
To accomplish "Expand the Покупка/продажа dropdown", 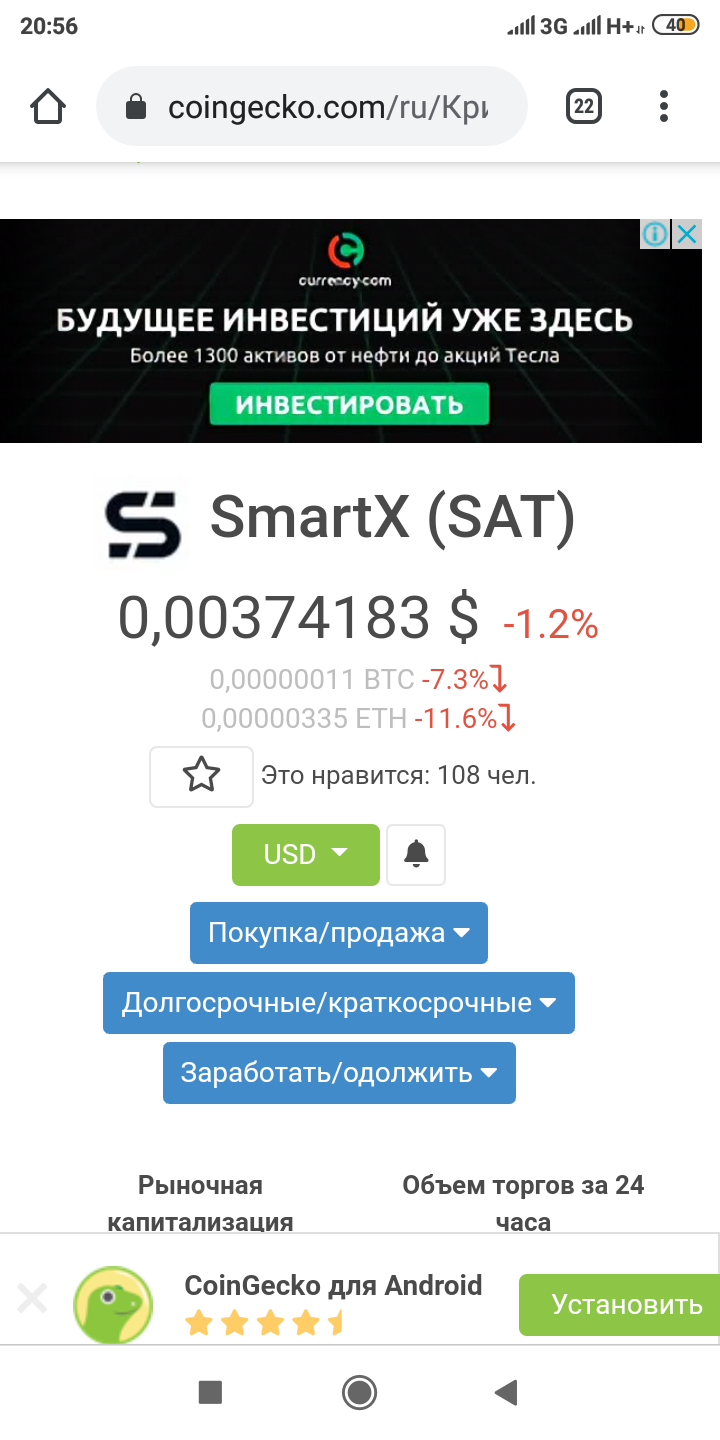I will pos(338,933).
